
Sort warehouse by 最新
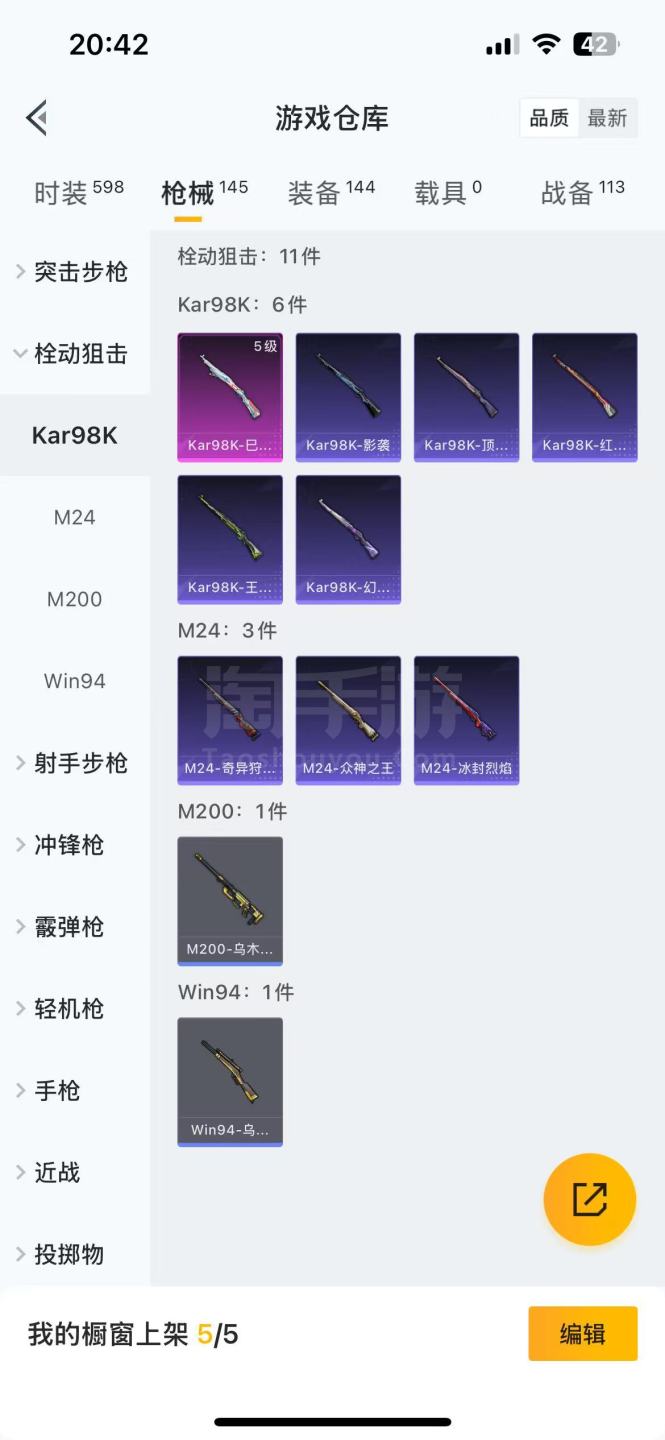pos(607,118)
